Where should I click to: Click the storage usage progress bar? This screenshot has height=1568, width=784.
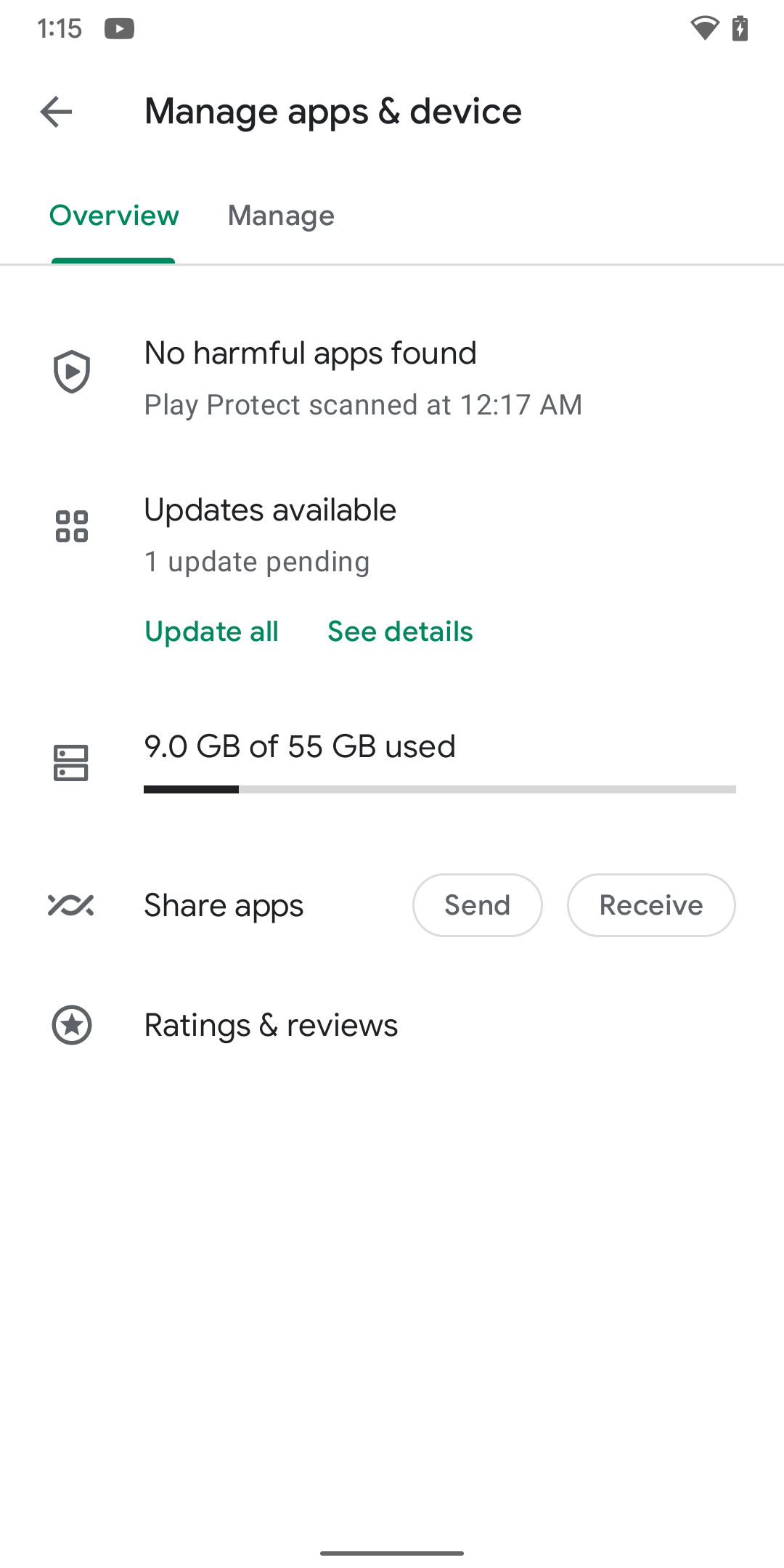click(440, 789)
